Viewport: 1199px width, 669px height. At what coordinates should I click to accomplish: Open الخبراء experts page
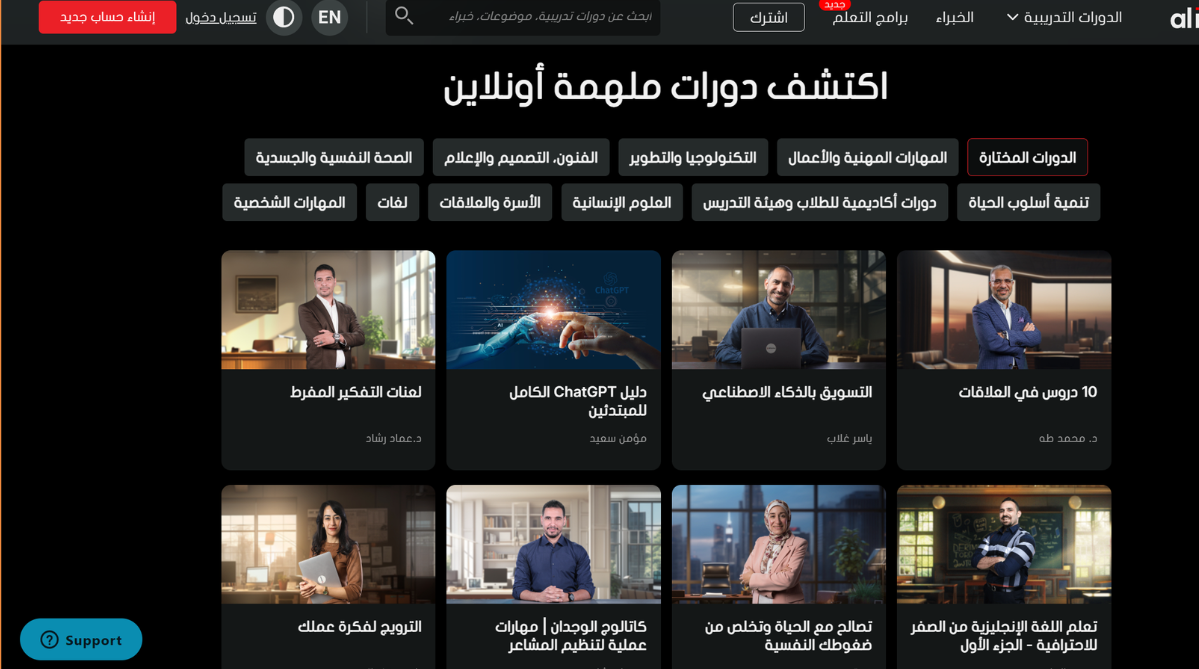coord(954,17)
